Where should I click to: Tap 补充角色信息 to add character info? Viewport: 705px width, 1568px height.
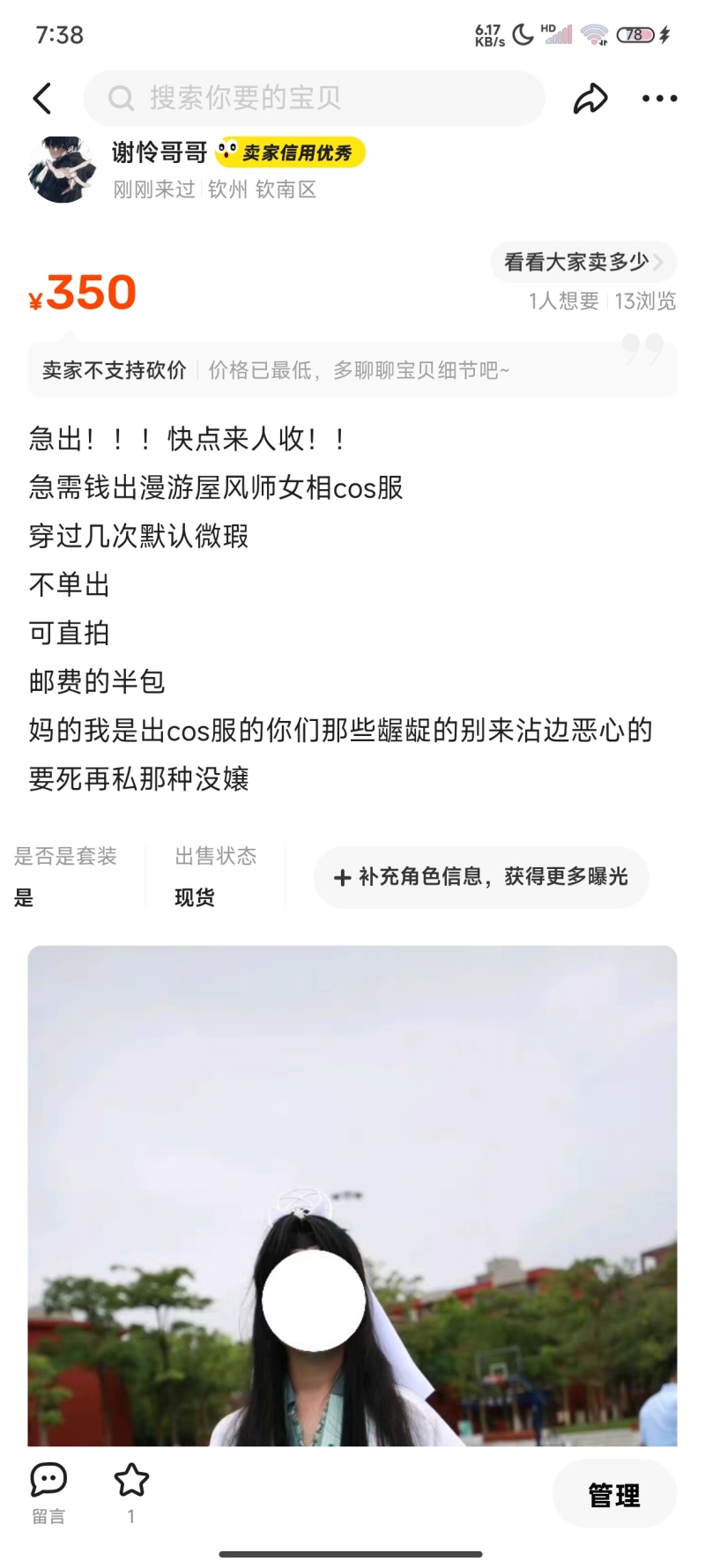[481, 876]
